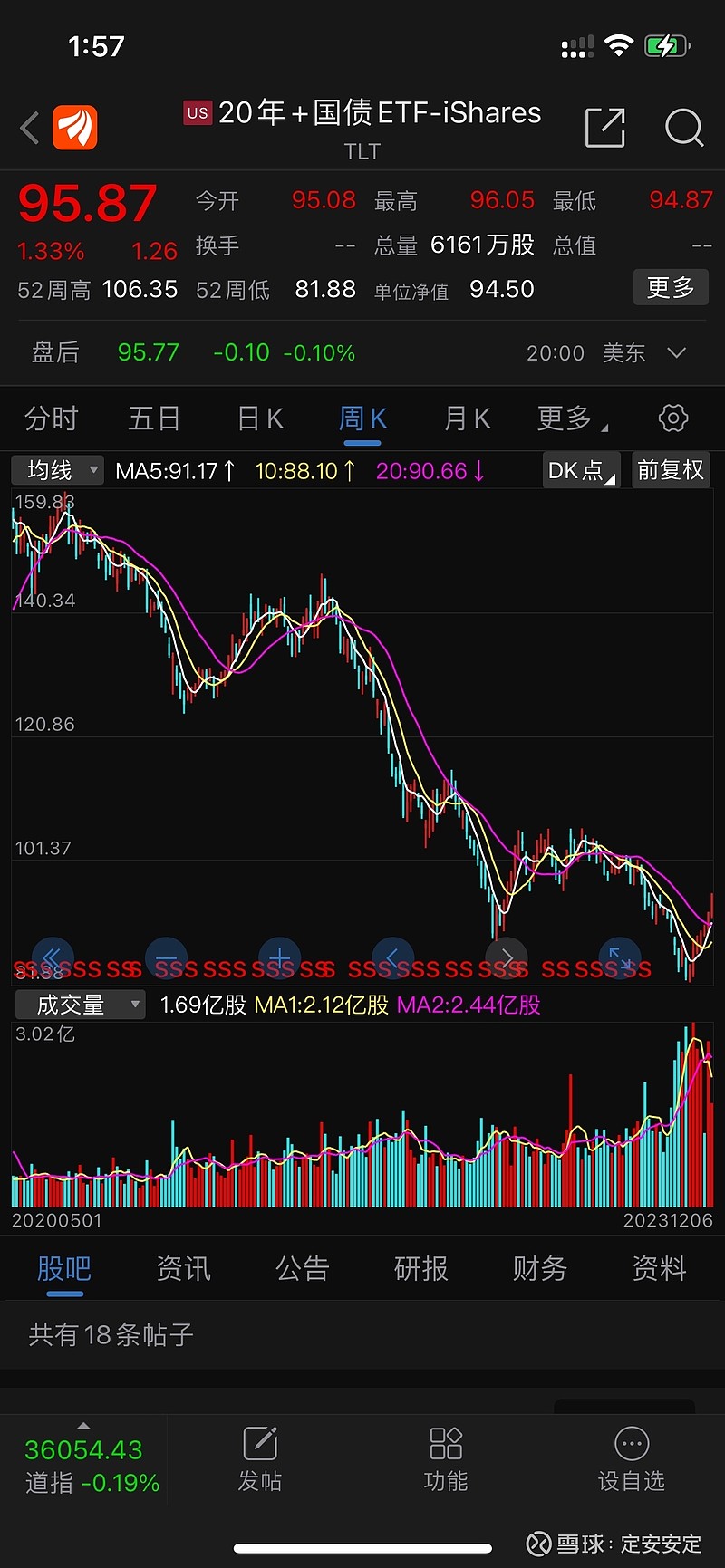Open the stock search
The width and height of the screenshot is (725, 1568).
point(684,128)
